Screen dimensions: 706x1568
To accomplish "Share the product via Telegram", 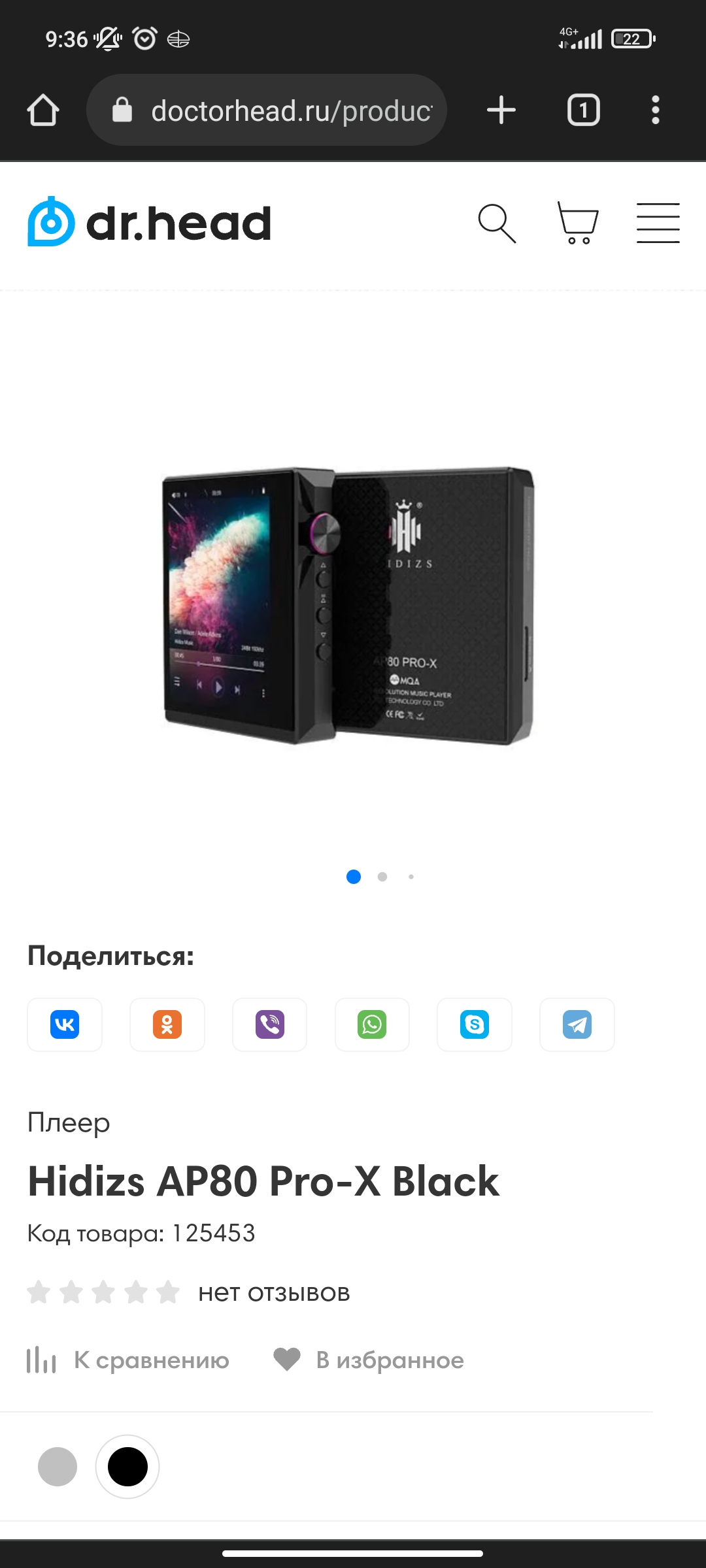I will click(577, 1024).
